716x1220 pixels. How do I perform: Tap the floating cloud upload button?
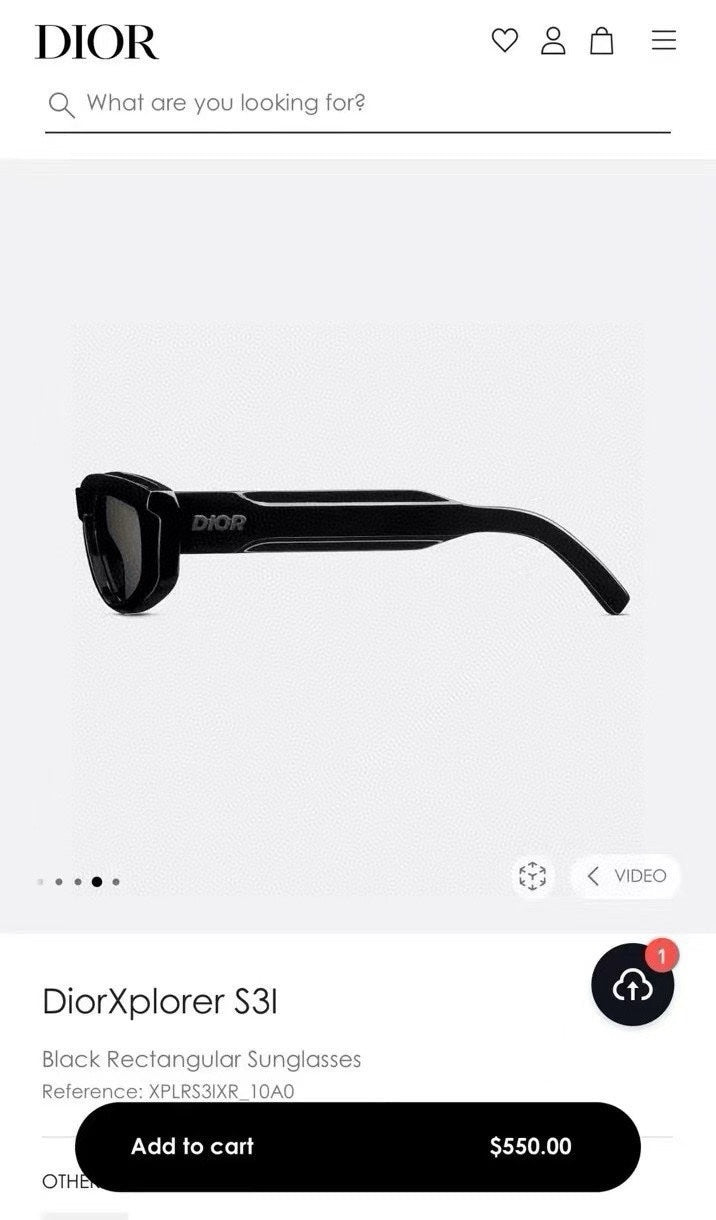(632, 986)
